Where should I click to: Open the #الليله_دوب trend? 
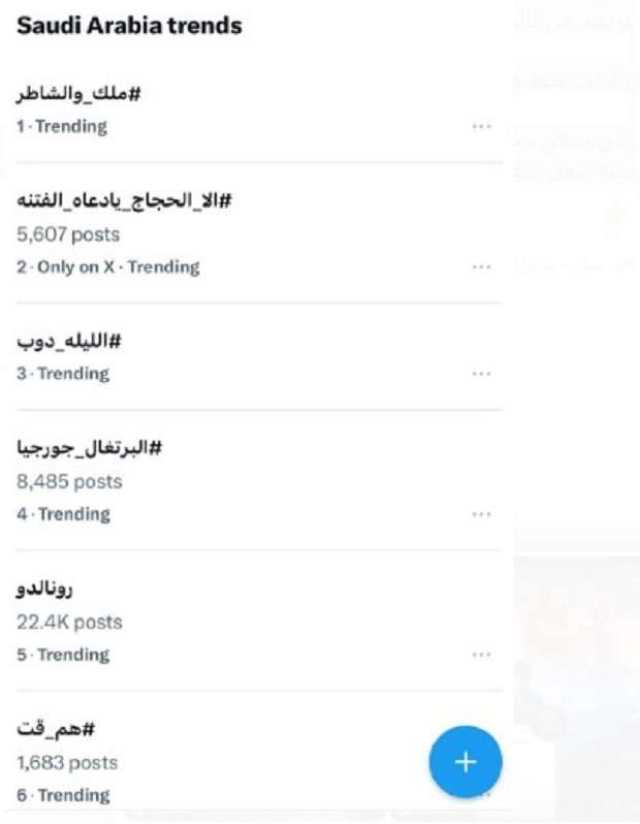tap(69, 342)
